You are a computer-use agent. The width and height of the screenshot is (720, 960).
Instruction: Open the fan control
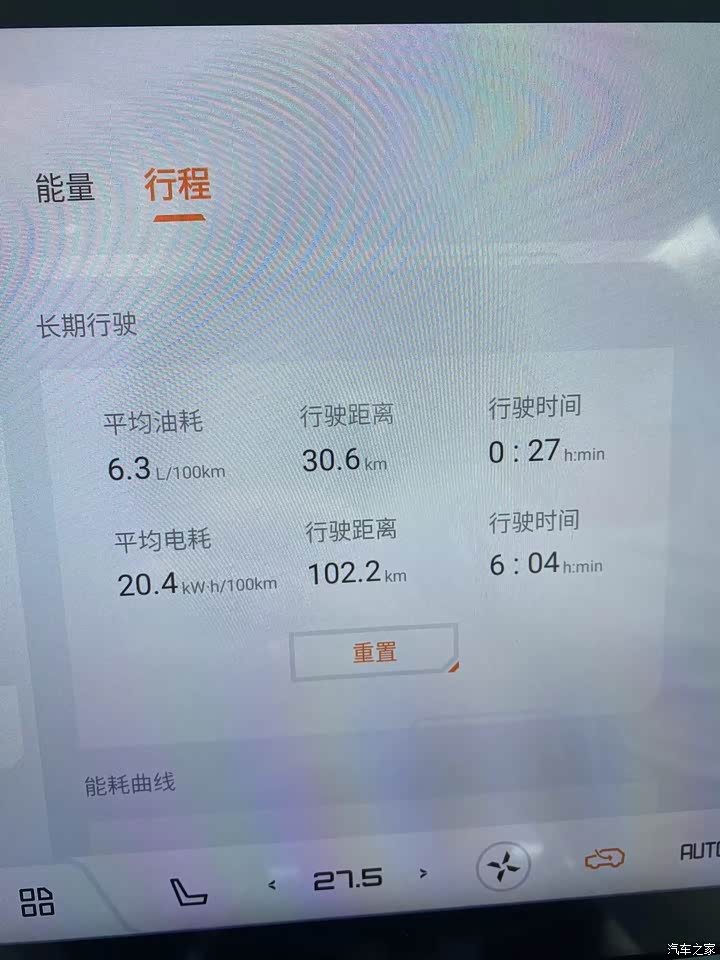(x=503, y=866)
